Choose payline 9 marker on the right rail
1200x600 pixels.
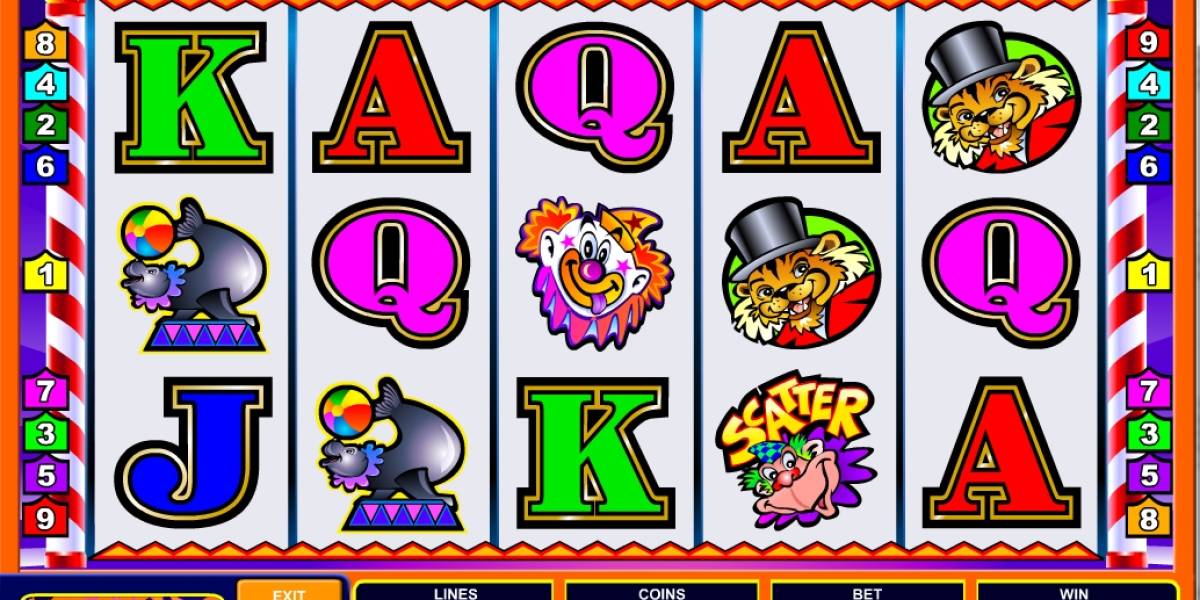click(x=1148, y=44)
